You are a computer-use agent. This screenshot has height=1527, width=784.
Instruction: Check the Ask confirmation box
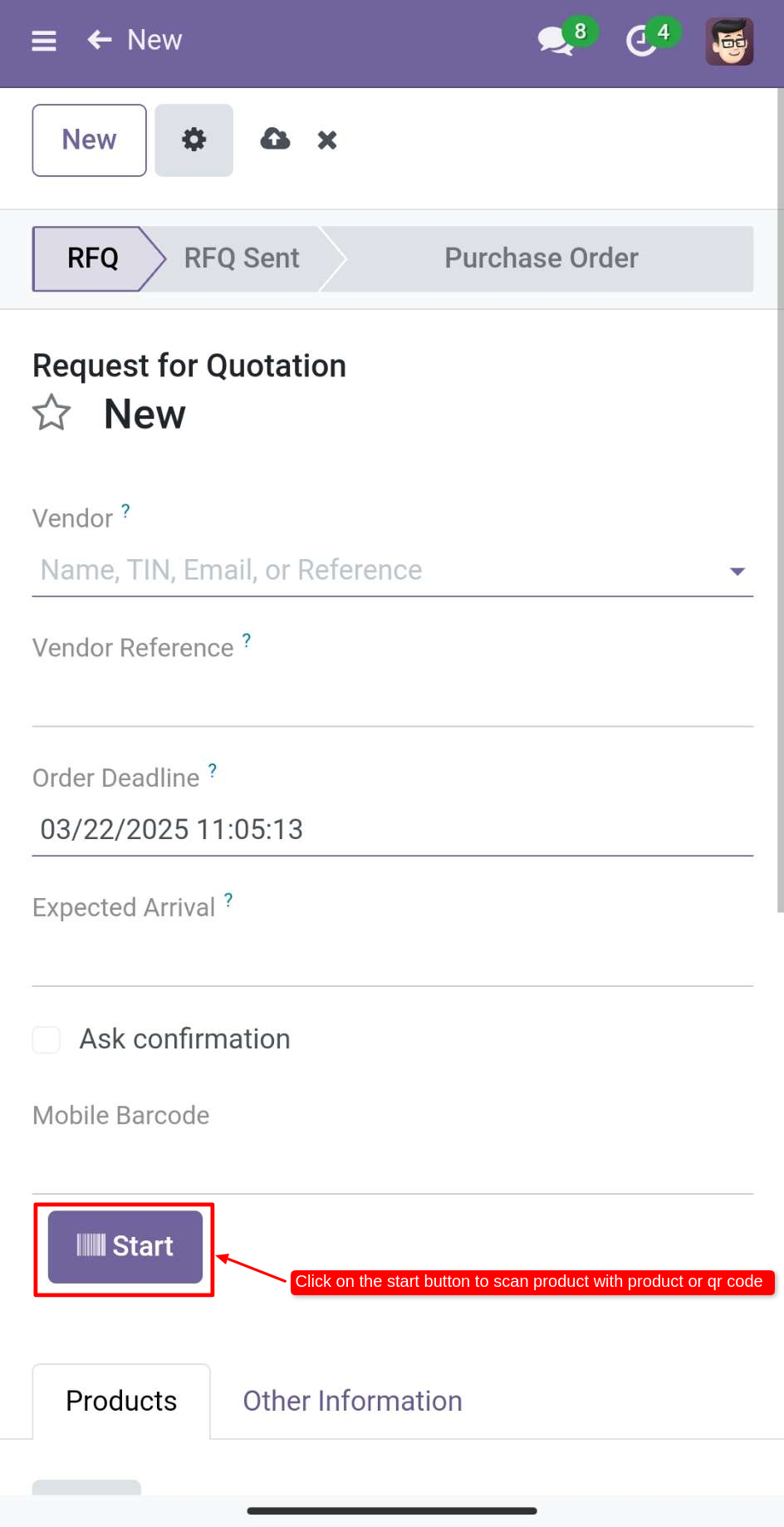coord(47,1039)
